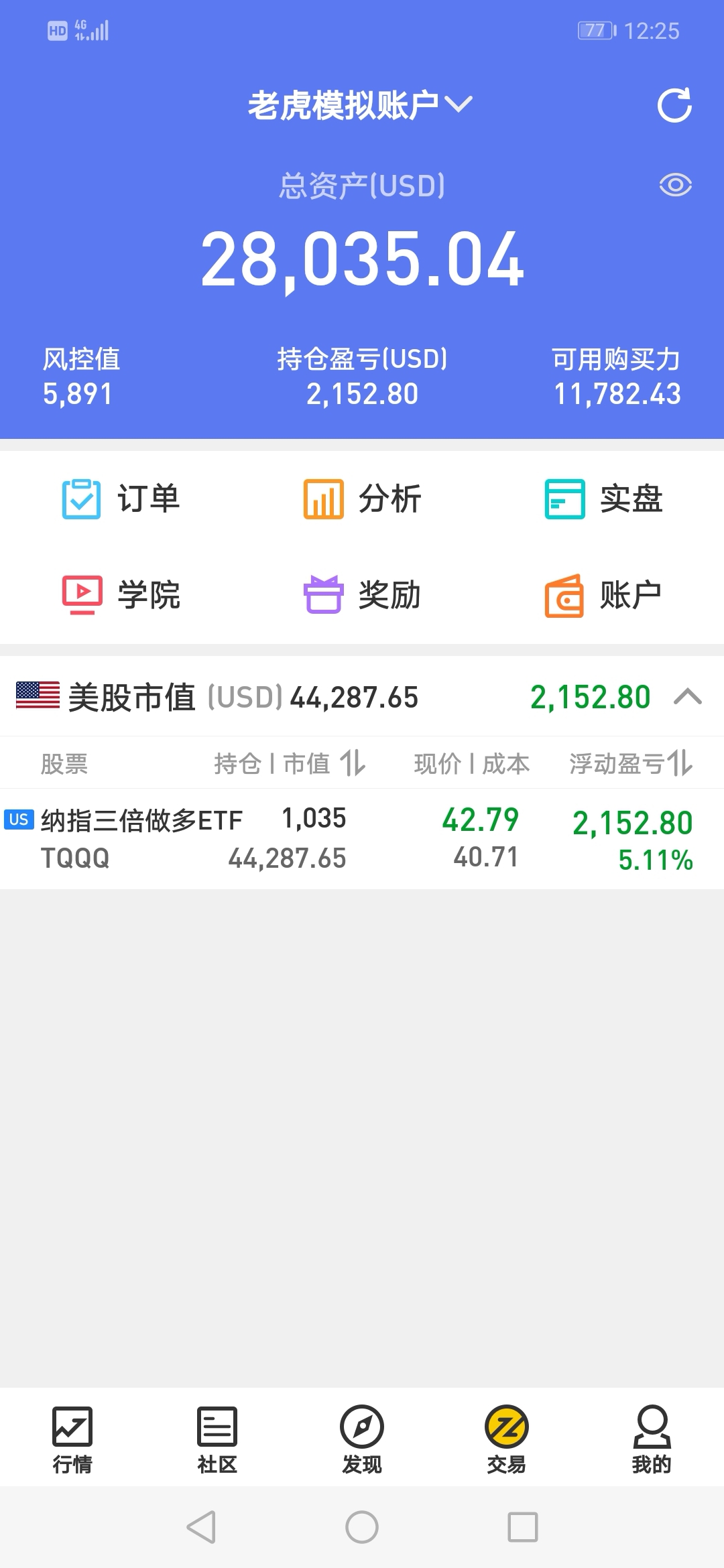Tap the system back button

pyautogui.click(x=201, y=1527)
